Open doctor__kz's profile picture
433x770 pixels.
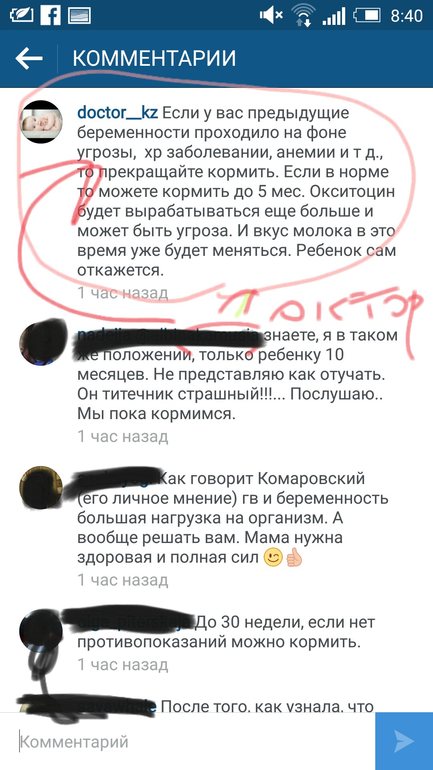[x=41, y=122]
